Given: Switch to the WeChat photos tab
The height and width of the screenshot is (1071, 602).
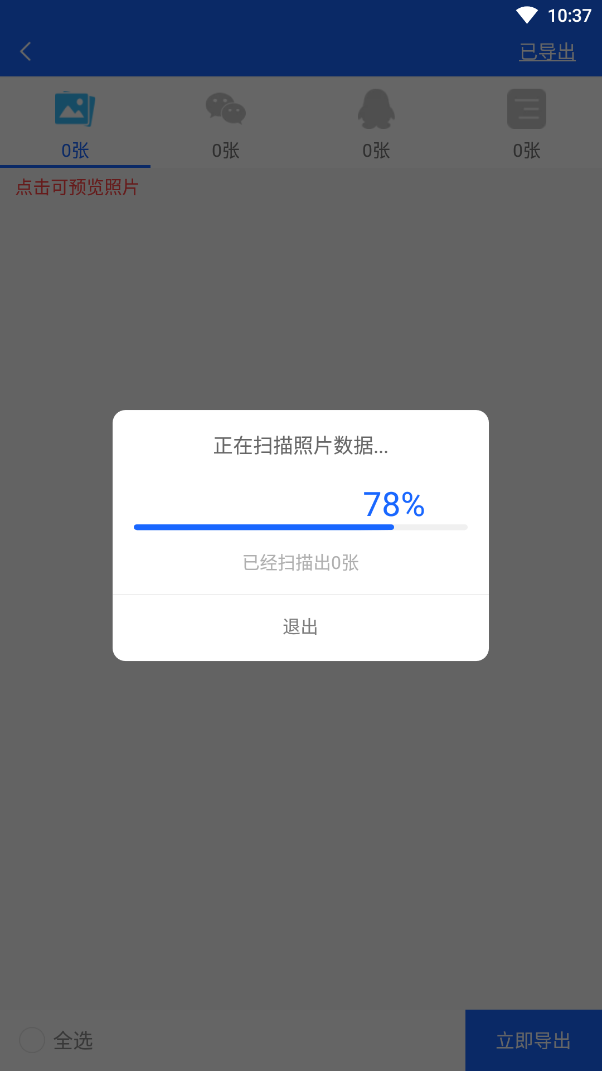Looking at the screenshot, I should (225, 122).
